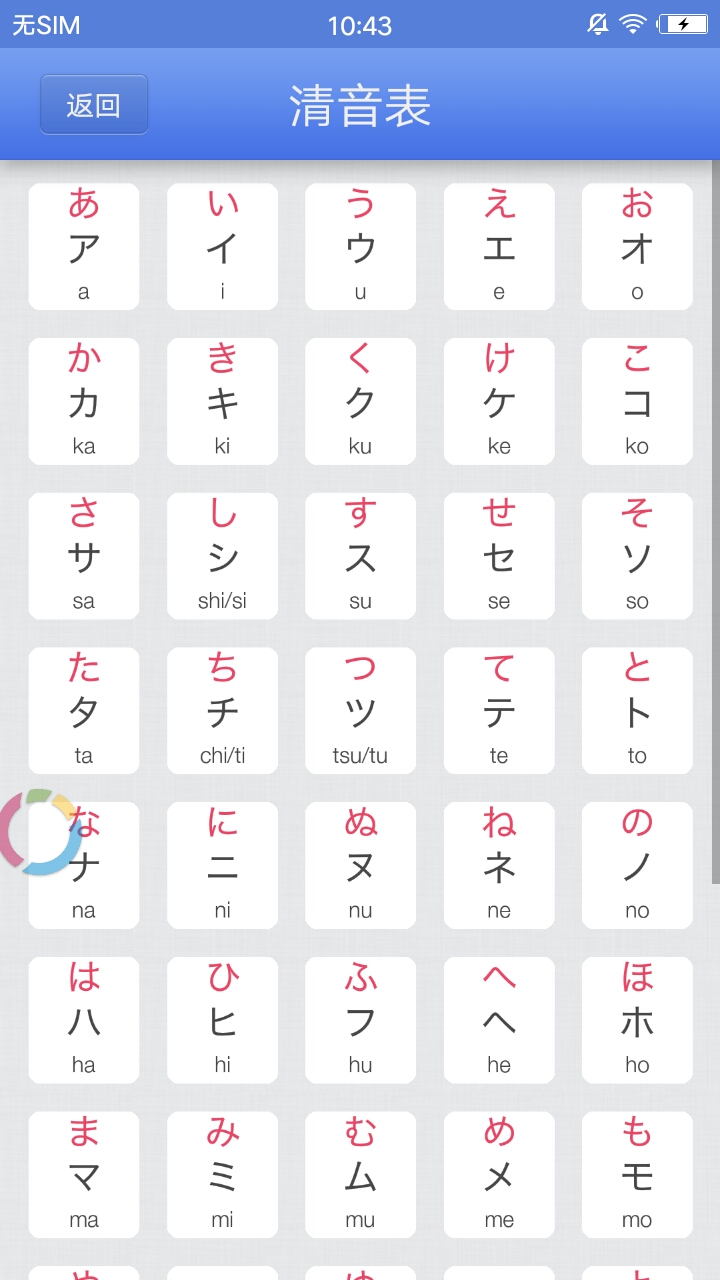Select the い/イ 'i' kana card
This screenshot has height=1280, width=720.
click(222, 246)
